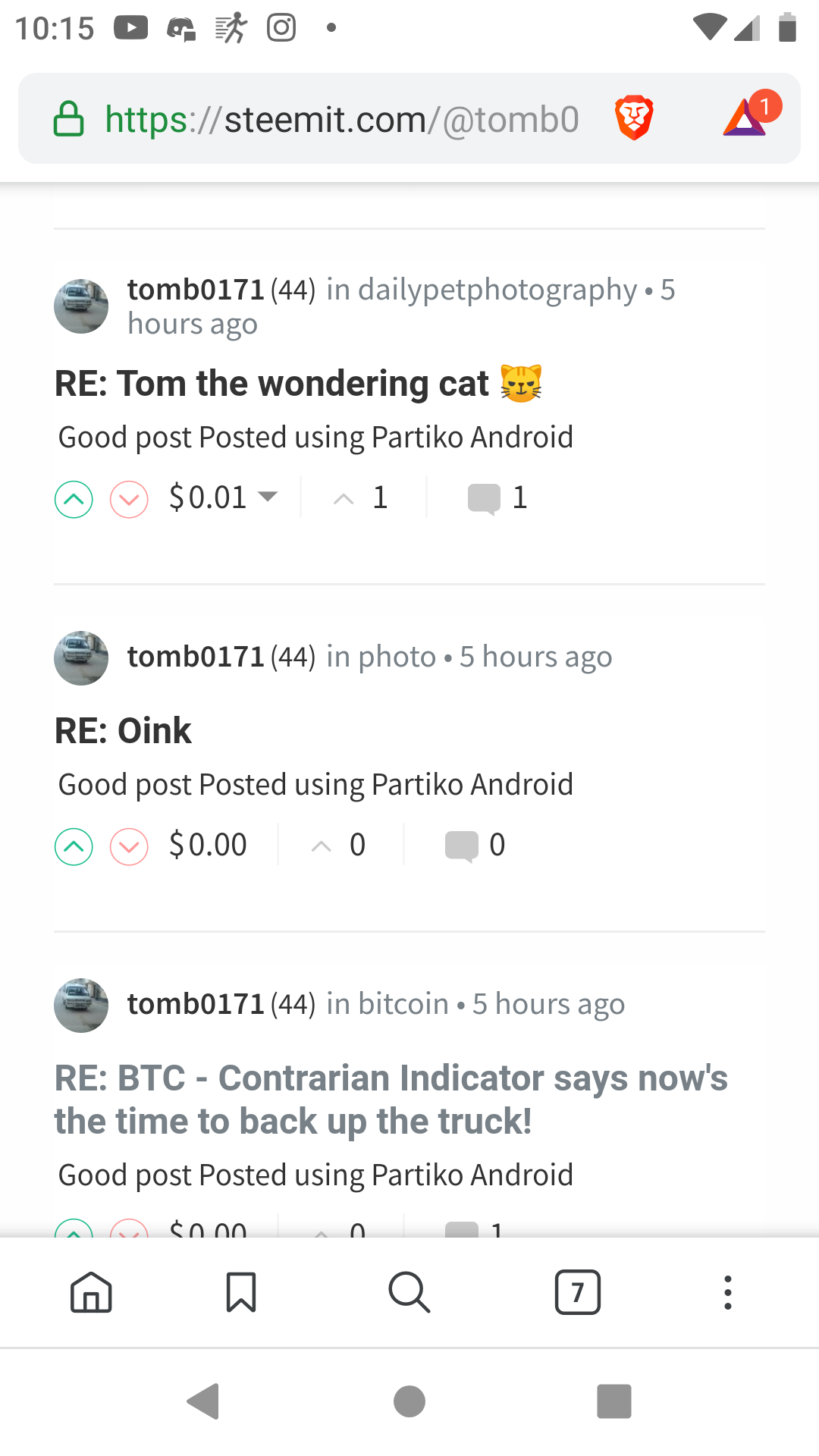Image resolution: width=819 pixels, height=1456 pixels.
Task: View comments on RE: Oink reply
Action: pos(475,845)
